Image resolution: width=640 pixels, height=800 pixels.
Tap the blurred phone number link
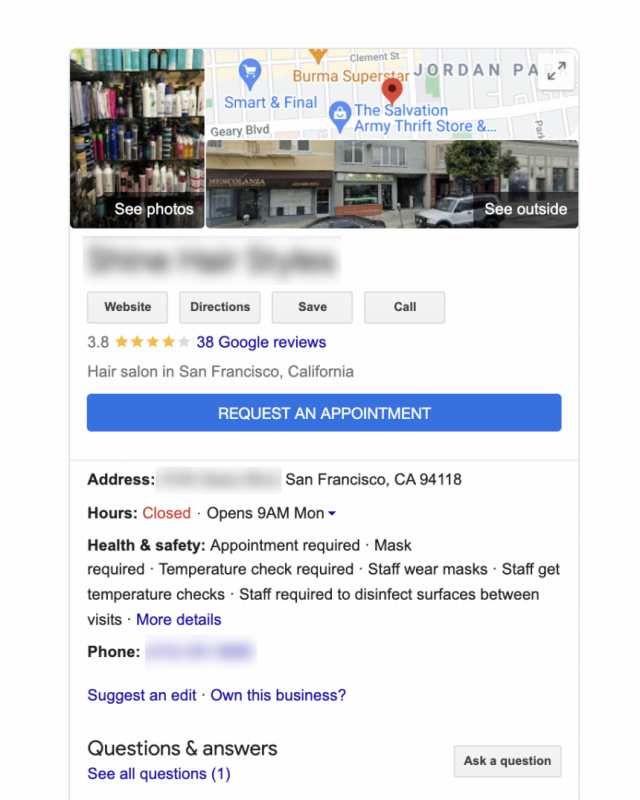(199, 652)
